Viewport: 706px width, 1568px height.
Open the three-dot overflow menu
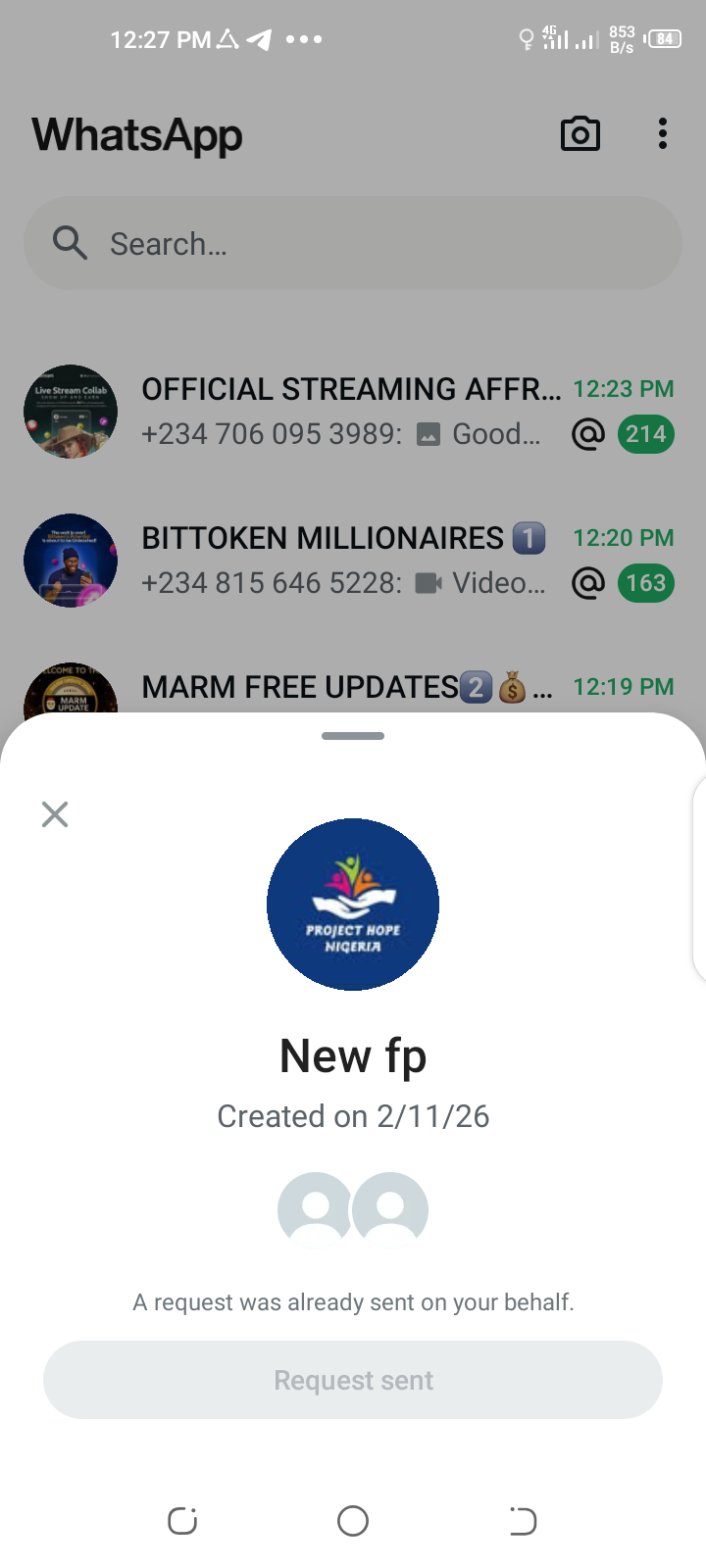pos(663,134)
